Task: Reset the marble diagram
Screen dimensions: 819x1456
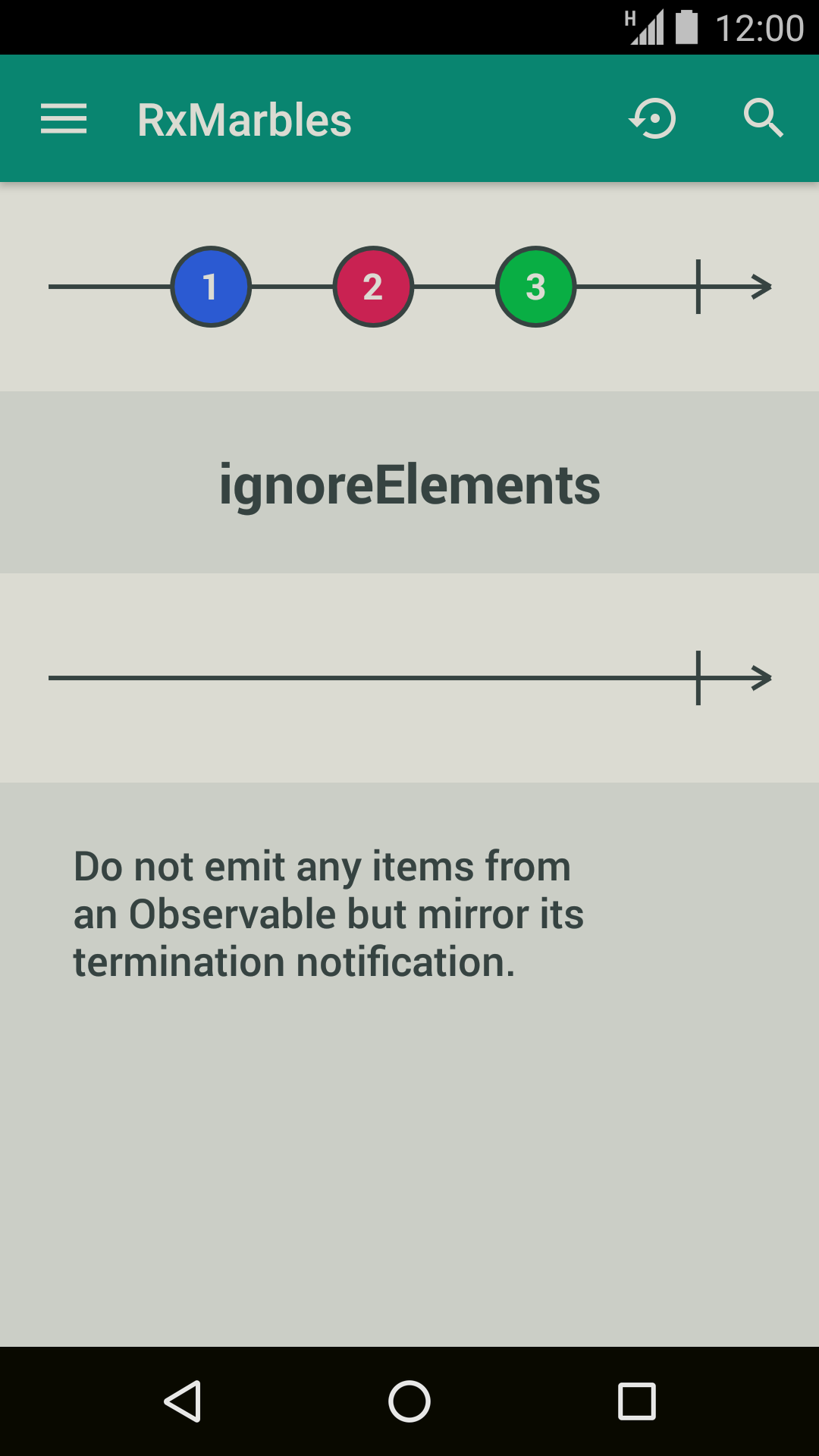Action: click(653, 119)
